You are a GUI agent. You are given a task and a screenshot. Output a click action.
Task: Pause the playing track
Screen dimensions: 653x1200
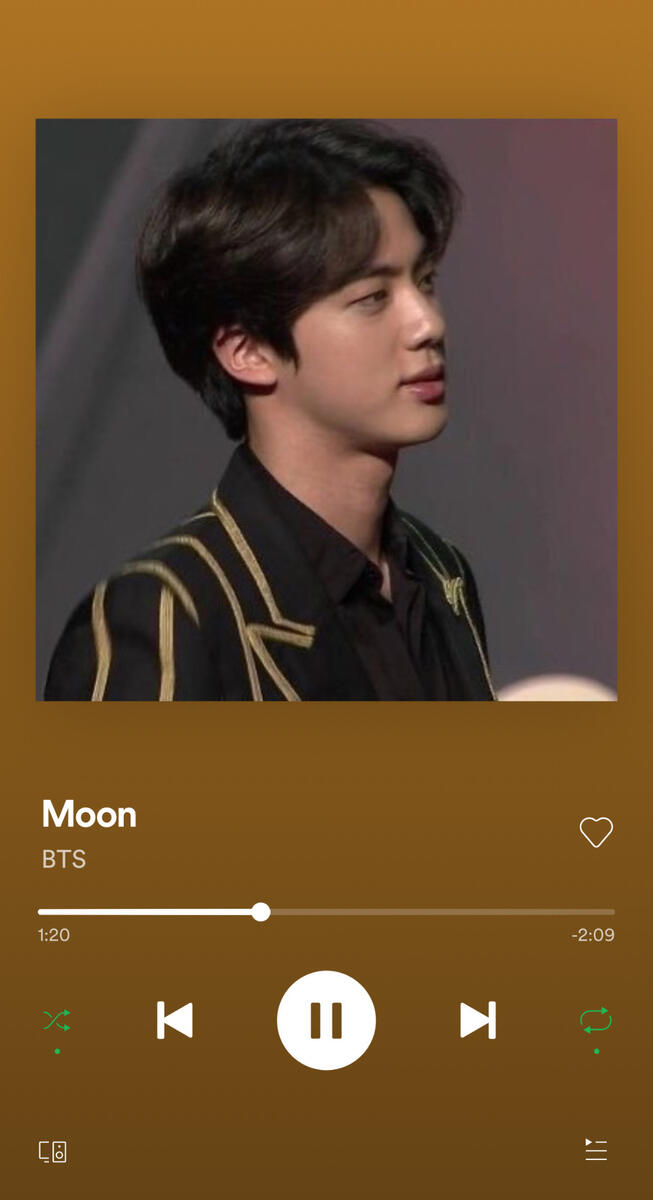326,1020
